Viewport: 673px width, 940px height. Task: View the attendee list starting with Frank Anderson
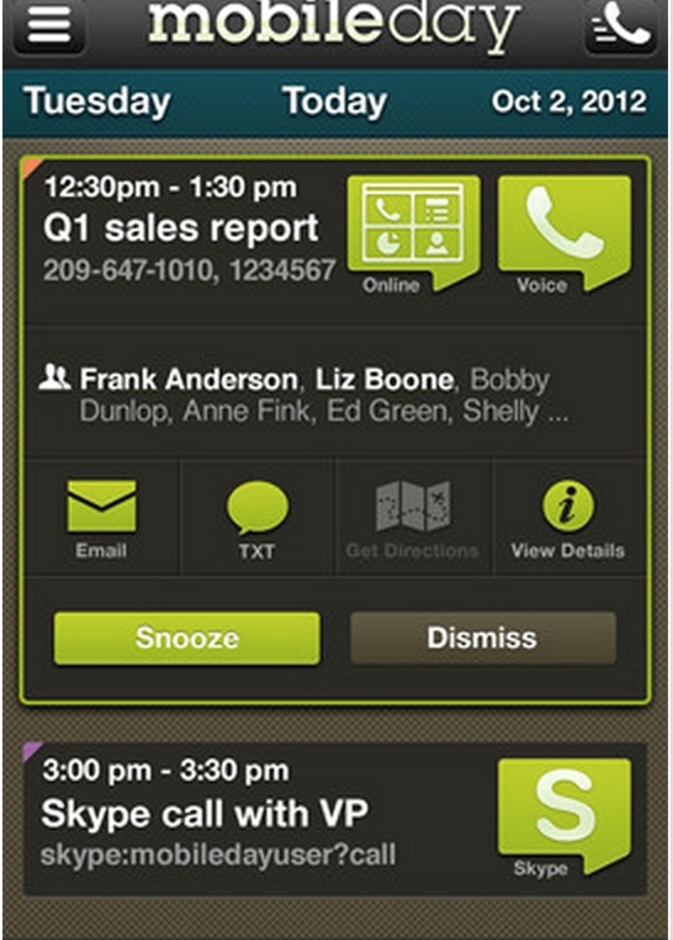coord(310,395)
